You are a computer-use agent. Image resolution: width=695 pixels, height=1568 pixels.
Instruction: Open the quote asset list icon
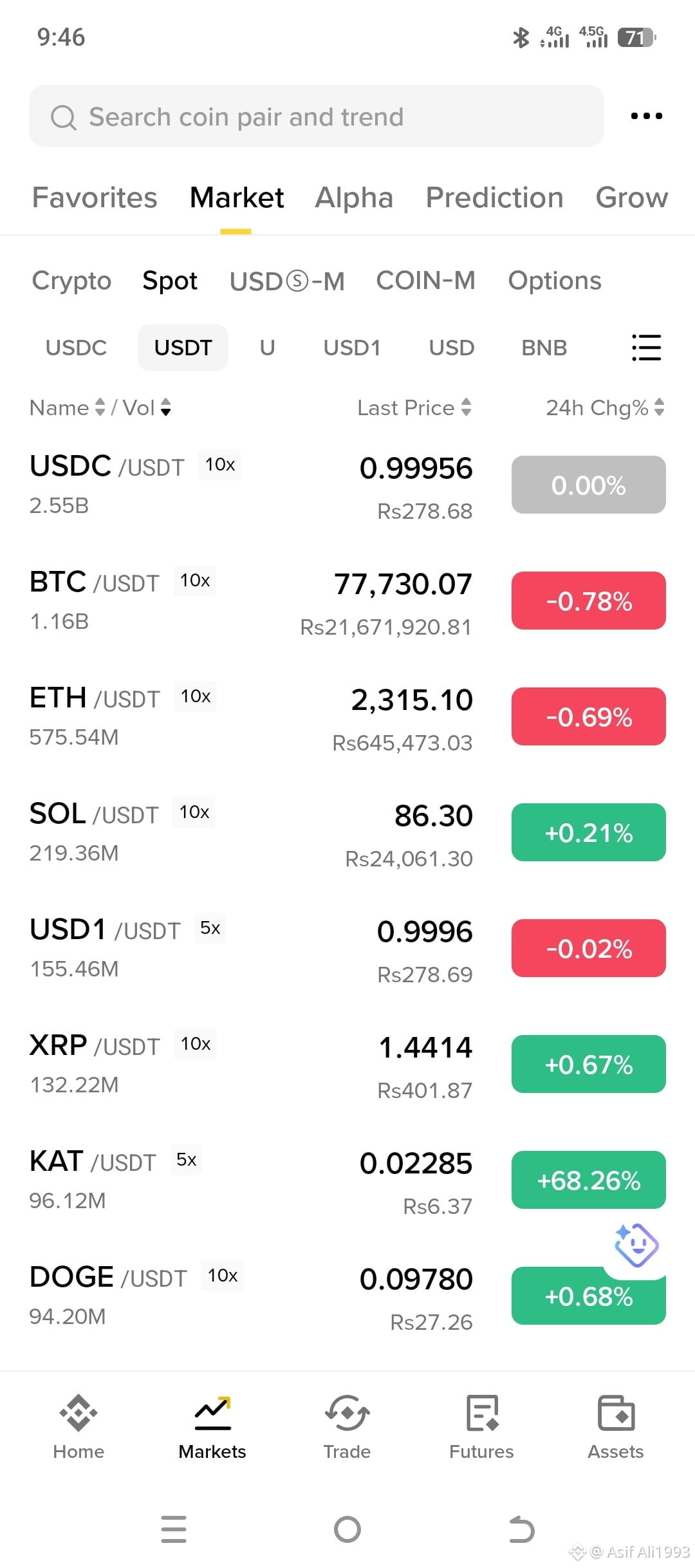coord(646,348)
